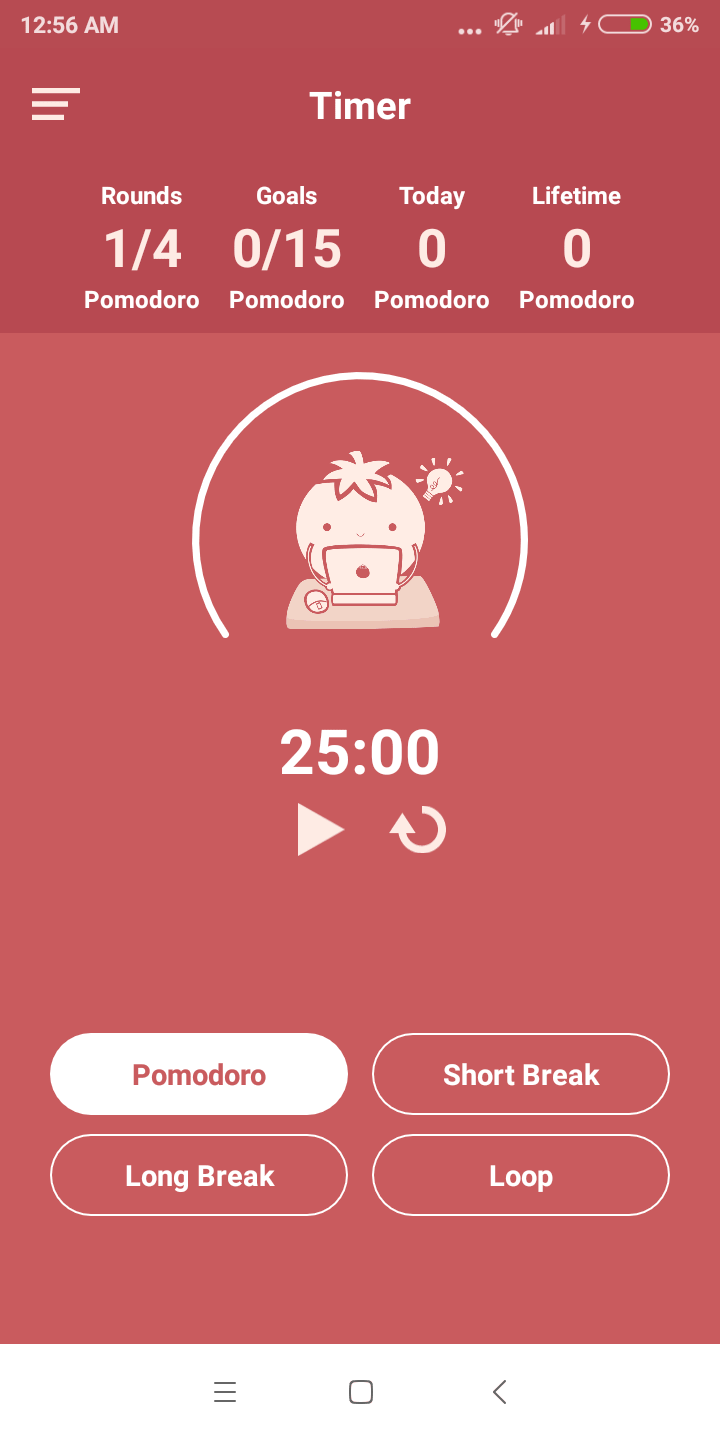
Task: Switch to Short Break mode
Action: pyautogui.click(x=521, y=1074)
